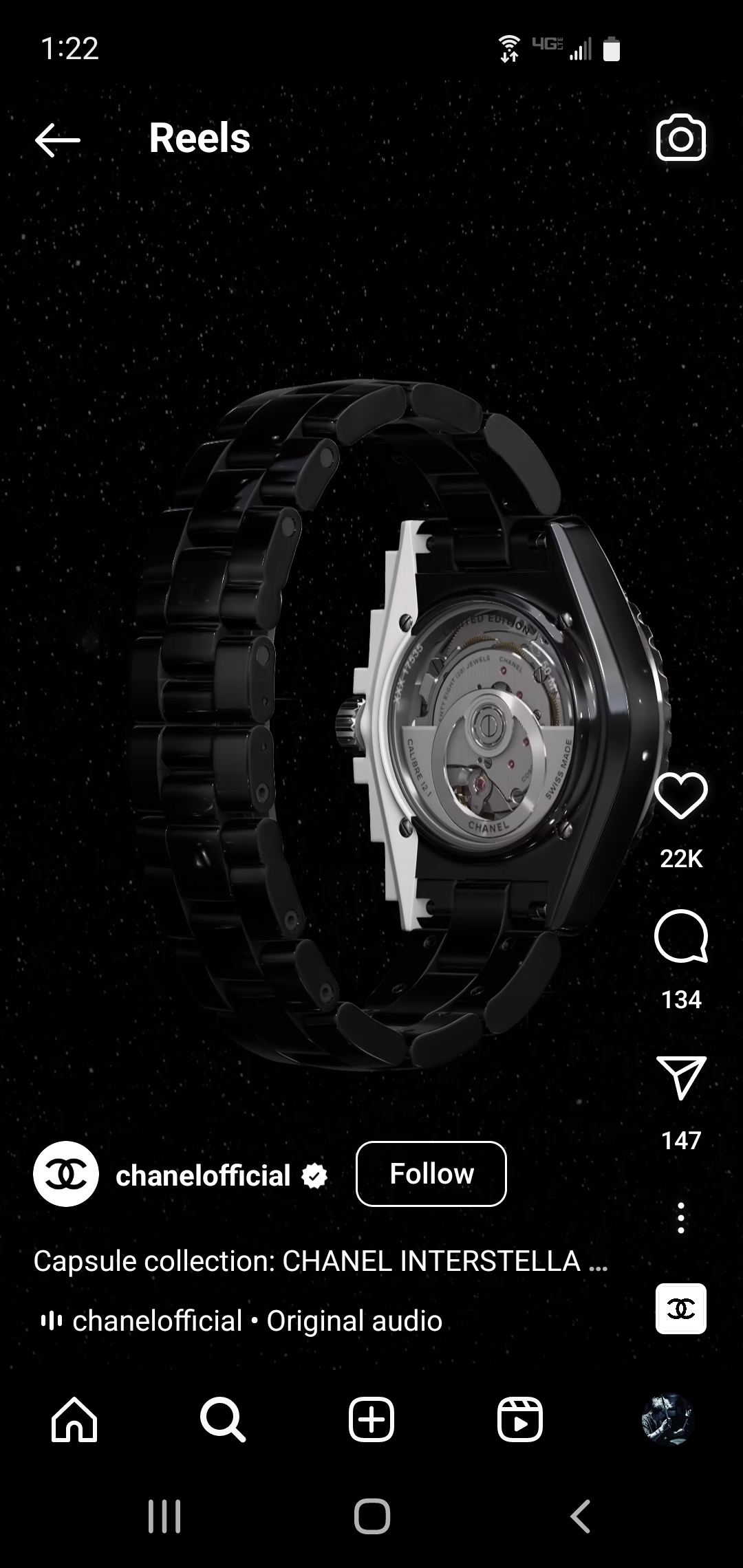
Task: Open recent apps from navigation bar
Action: (164, 1516)
